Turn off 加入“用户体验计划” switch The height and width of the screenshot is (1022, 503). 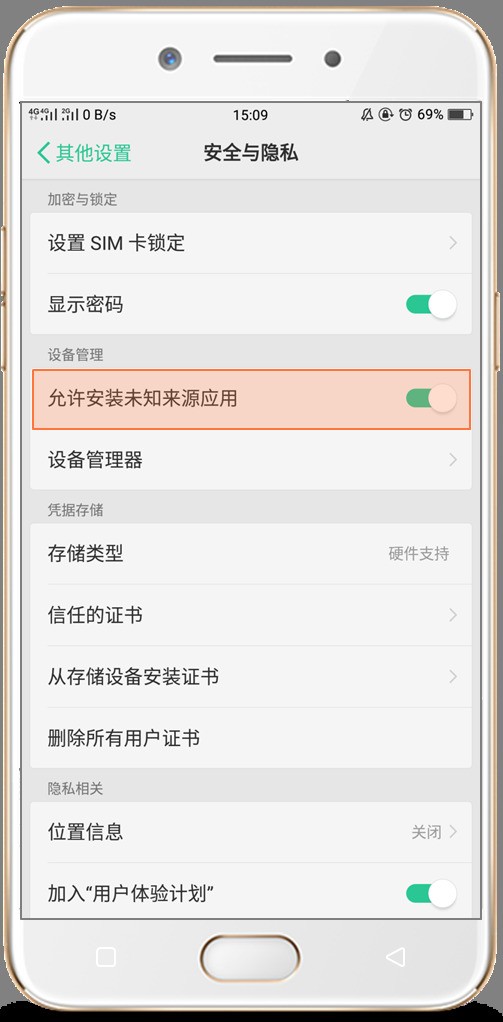coord(431,893)
